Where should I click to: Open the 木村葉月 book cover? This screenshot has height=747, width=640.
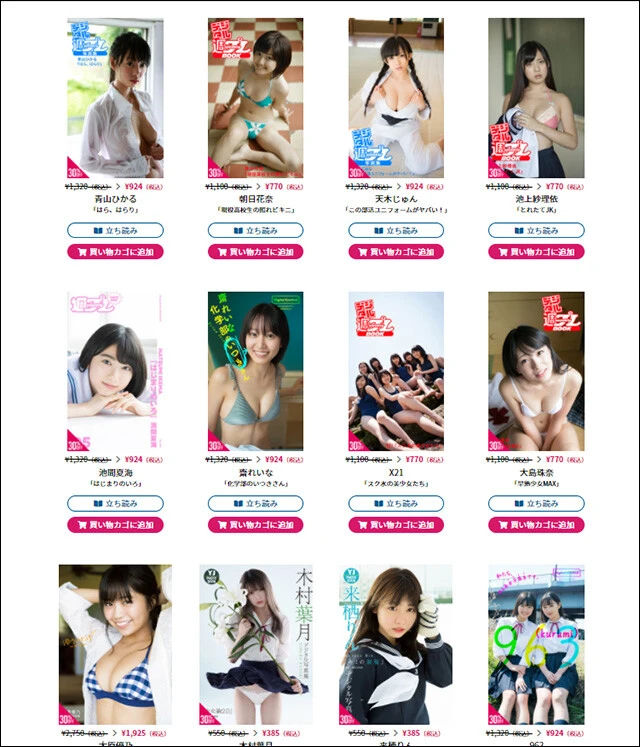coord(255,644)
